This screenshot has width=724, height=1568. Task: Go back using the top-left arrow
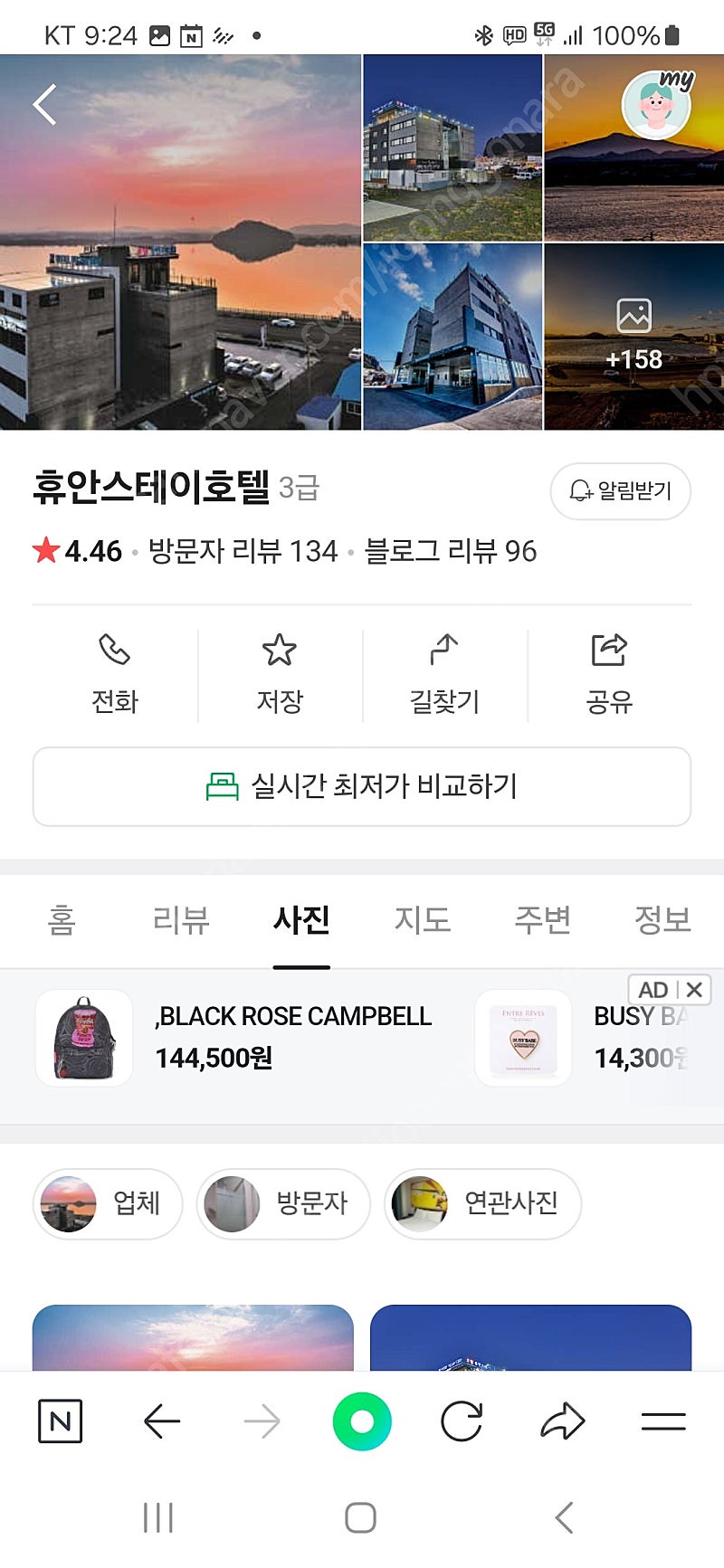[45, 105]
